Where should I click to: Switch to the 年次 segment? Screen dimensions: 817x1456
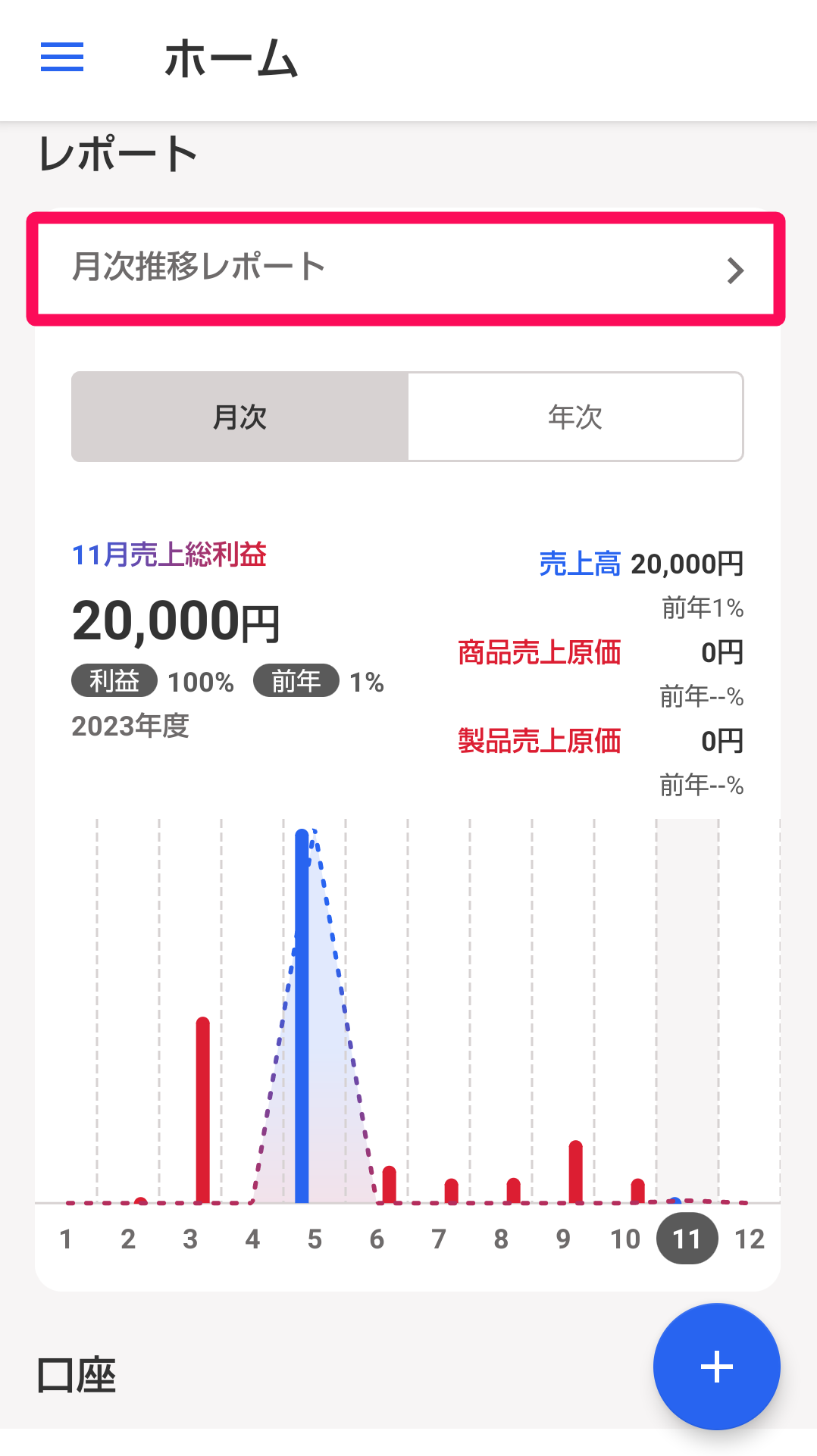(x=574, y=417)
